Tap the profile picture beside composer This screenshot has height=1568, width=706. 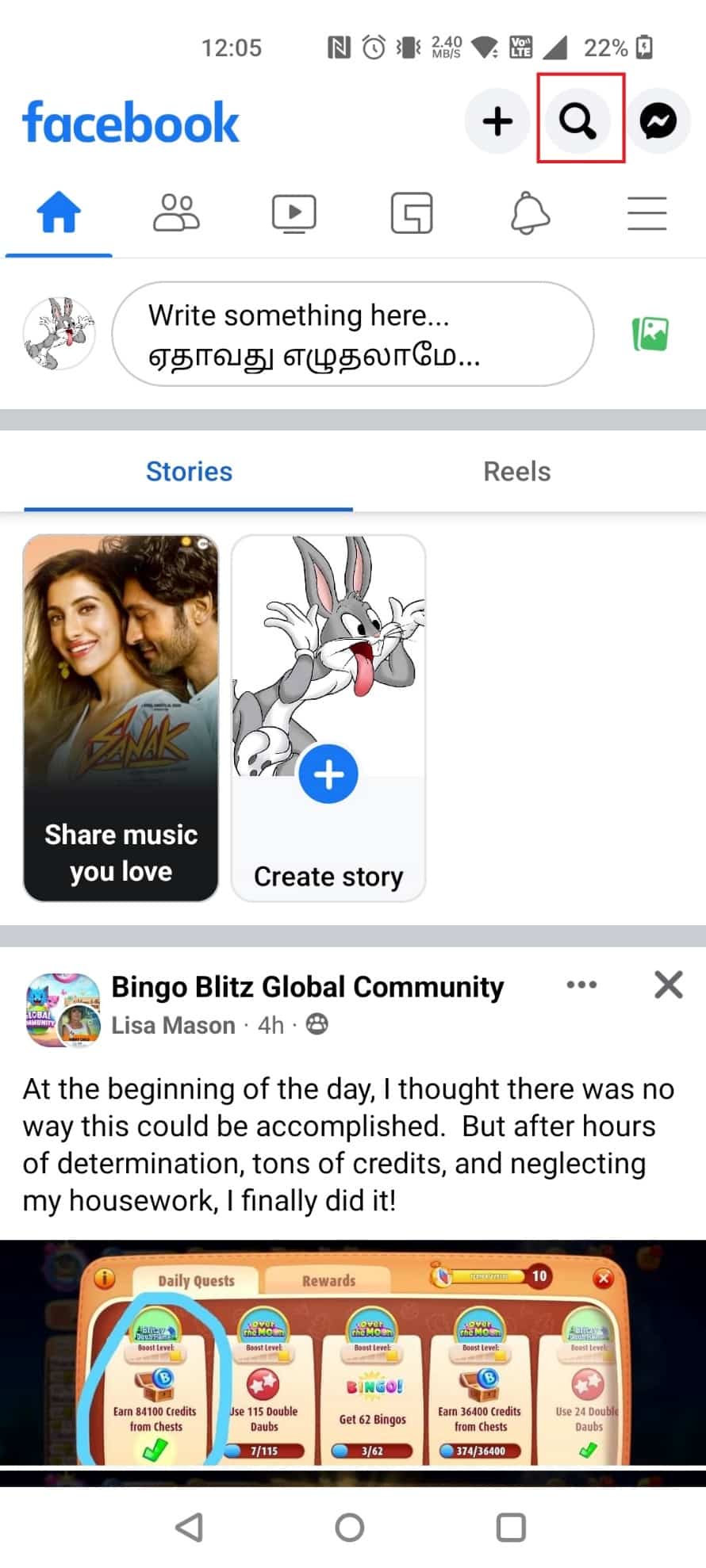pos(59,334)
